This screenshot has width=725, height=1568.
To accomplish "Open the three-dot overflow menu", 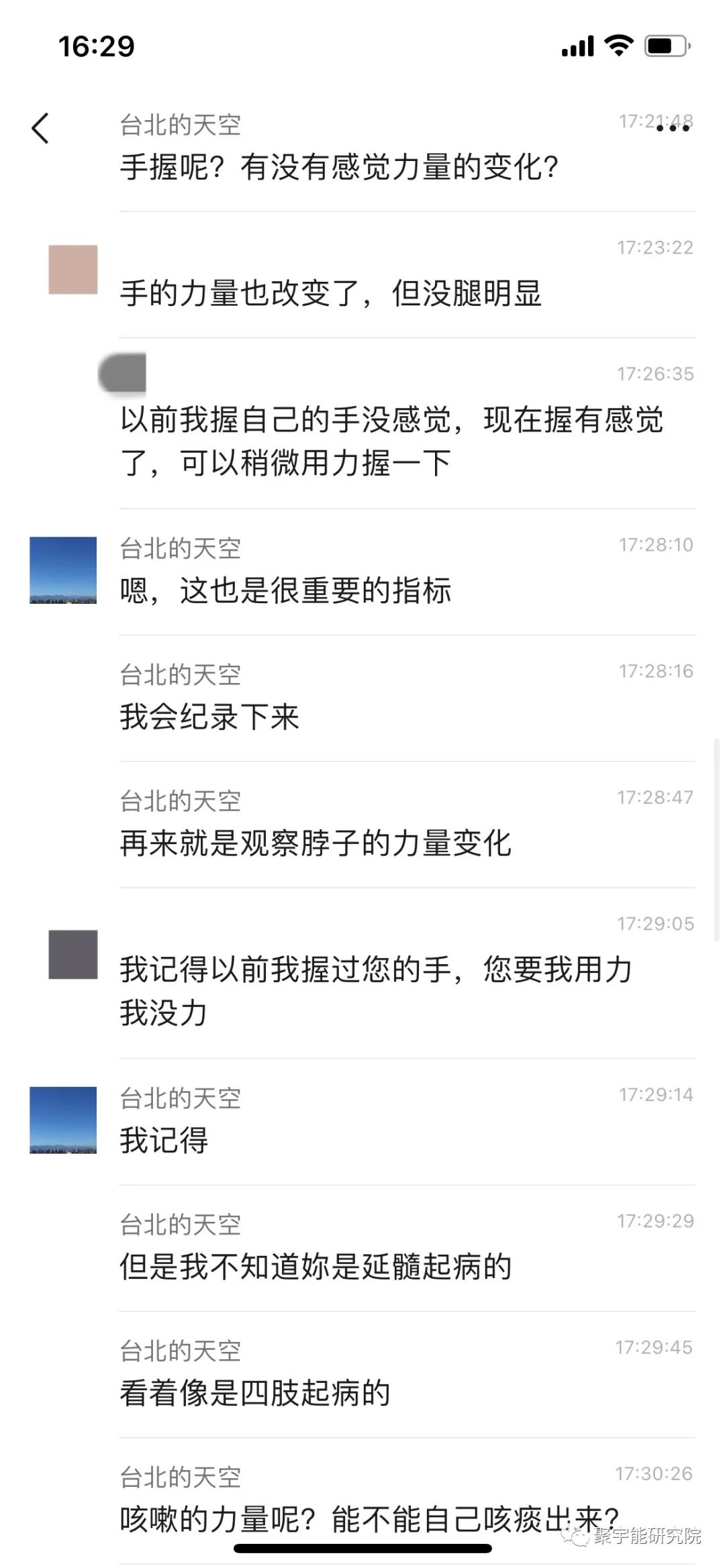I will coord(673,127).
